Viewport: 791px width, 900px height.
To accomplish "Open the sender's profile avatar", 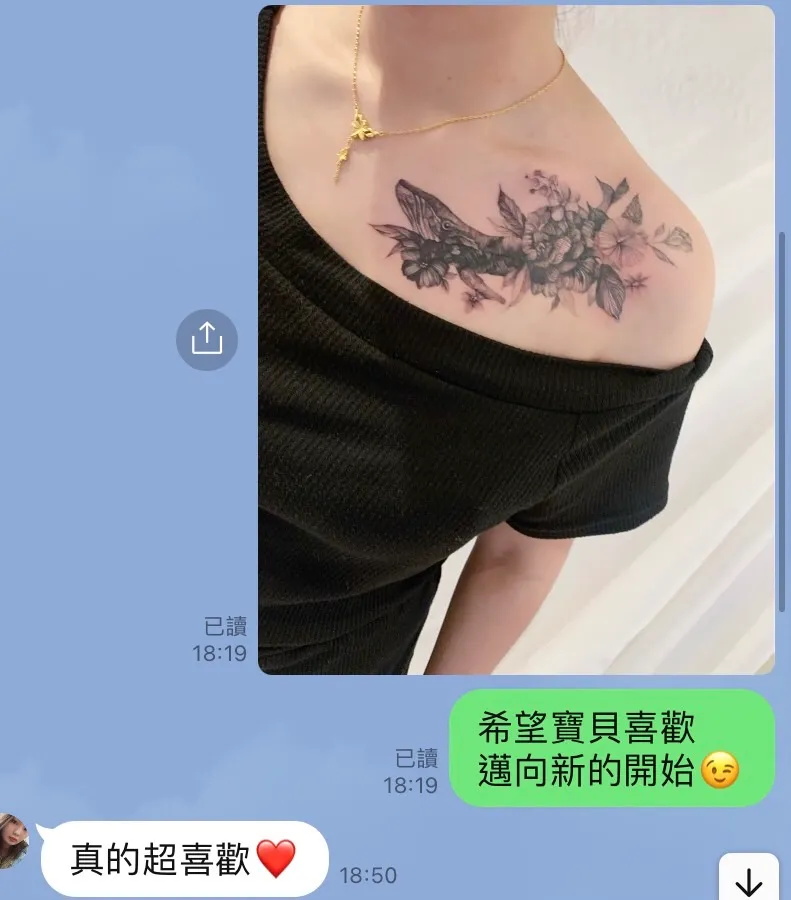I will pos(12,842).
